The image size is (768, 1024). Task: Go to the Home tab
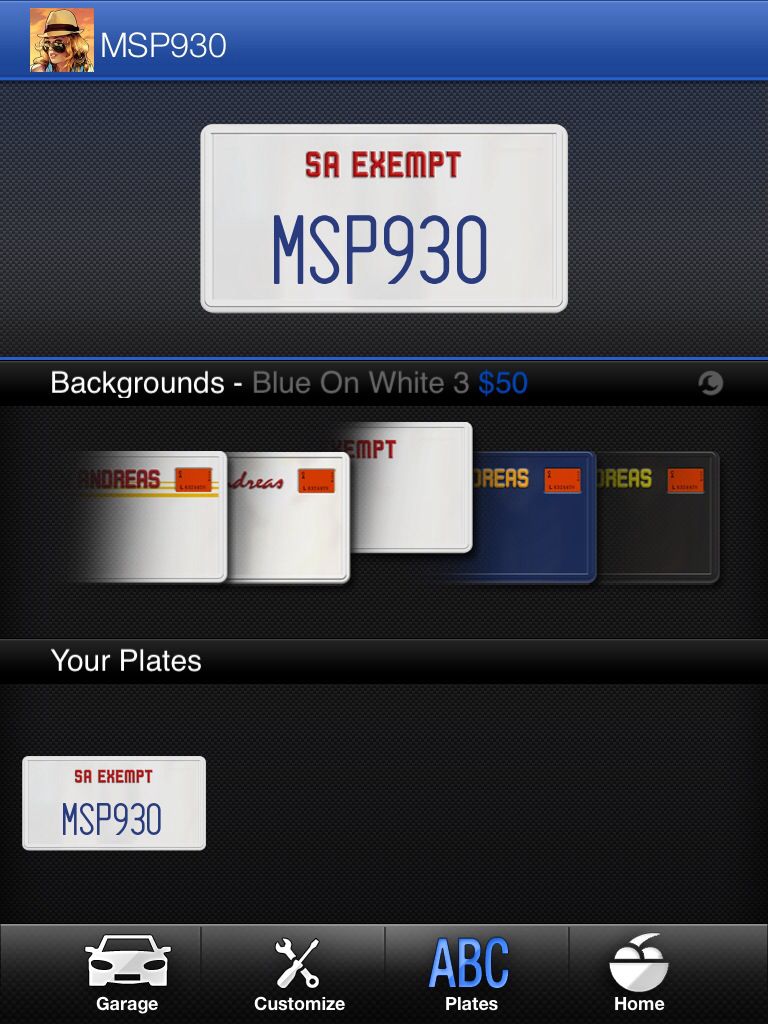639,972
